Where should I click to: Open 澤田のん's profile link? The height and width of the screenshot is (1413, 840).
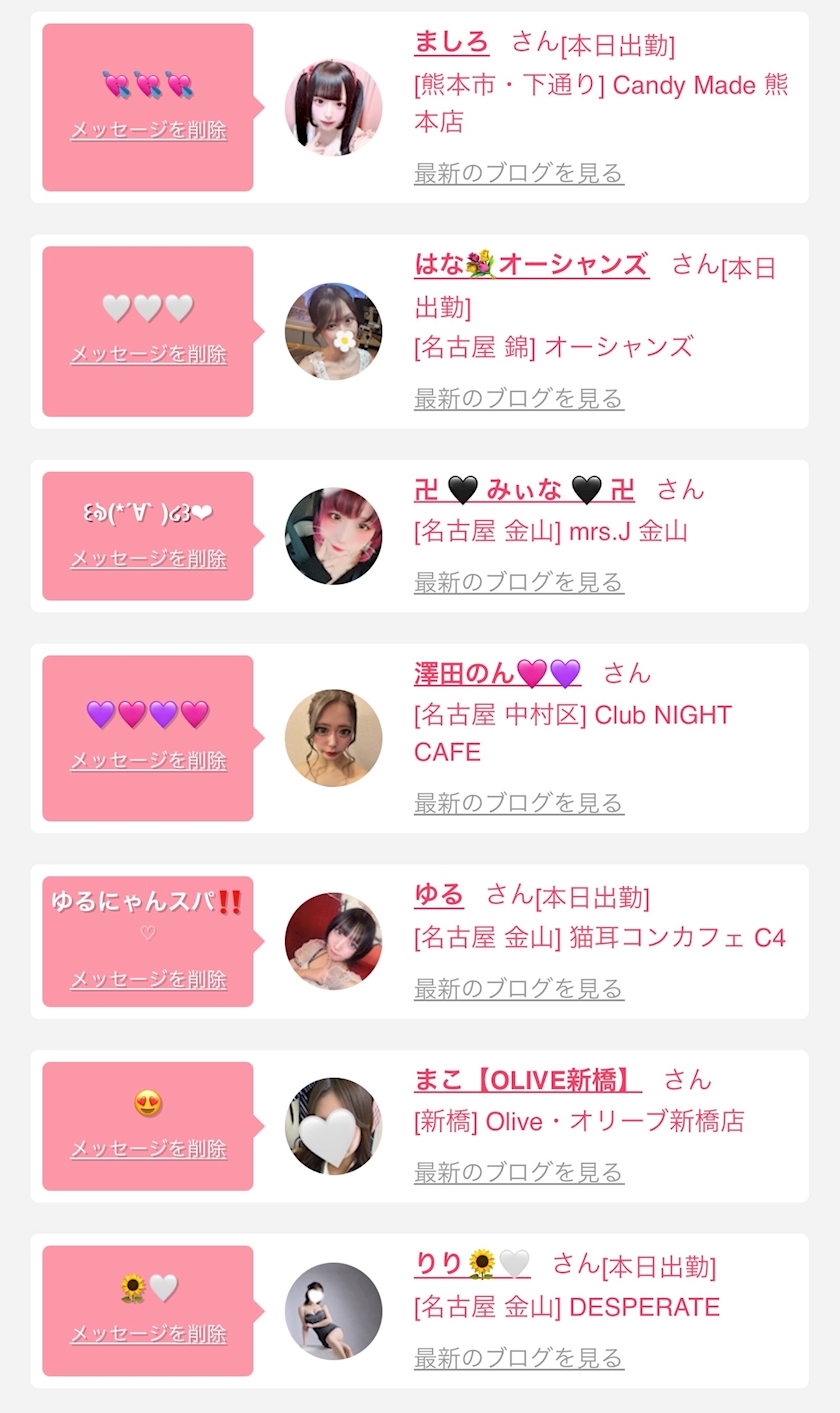[497, 673]
